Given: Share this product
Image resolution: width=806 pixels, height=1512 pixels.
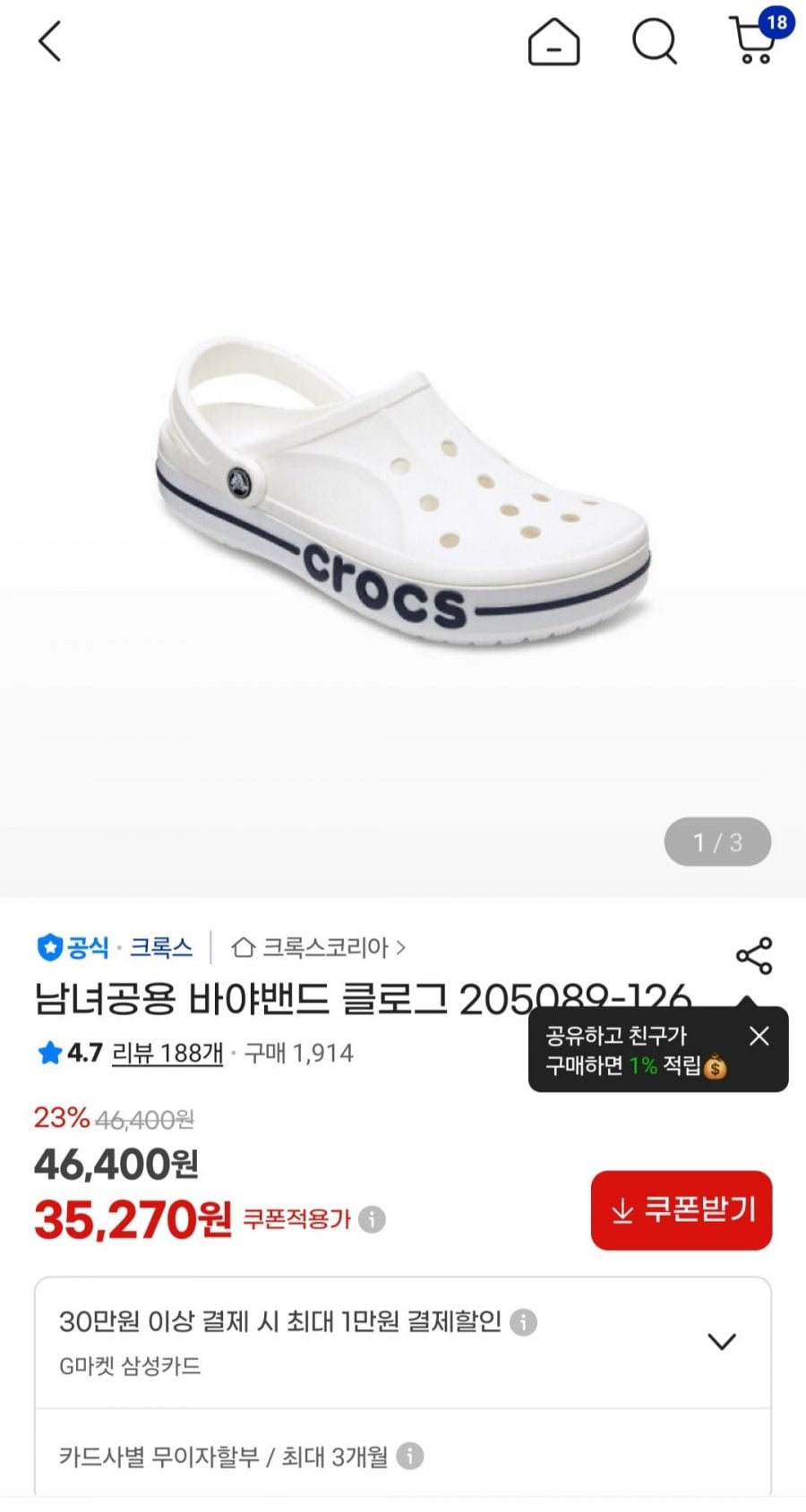Looking at the screenshot, I should [x=754, y=956].
